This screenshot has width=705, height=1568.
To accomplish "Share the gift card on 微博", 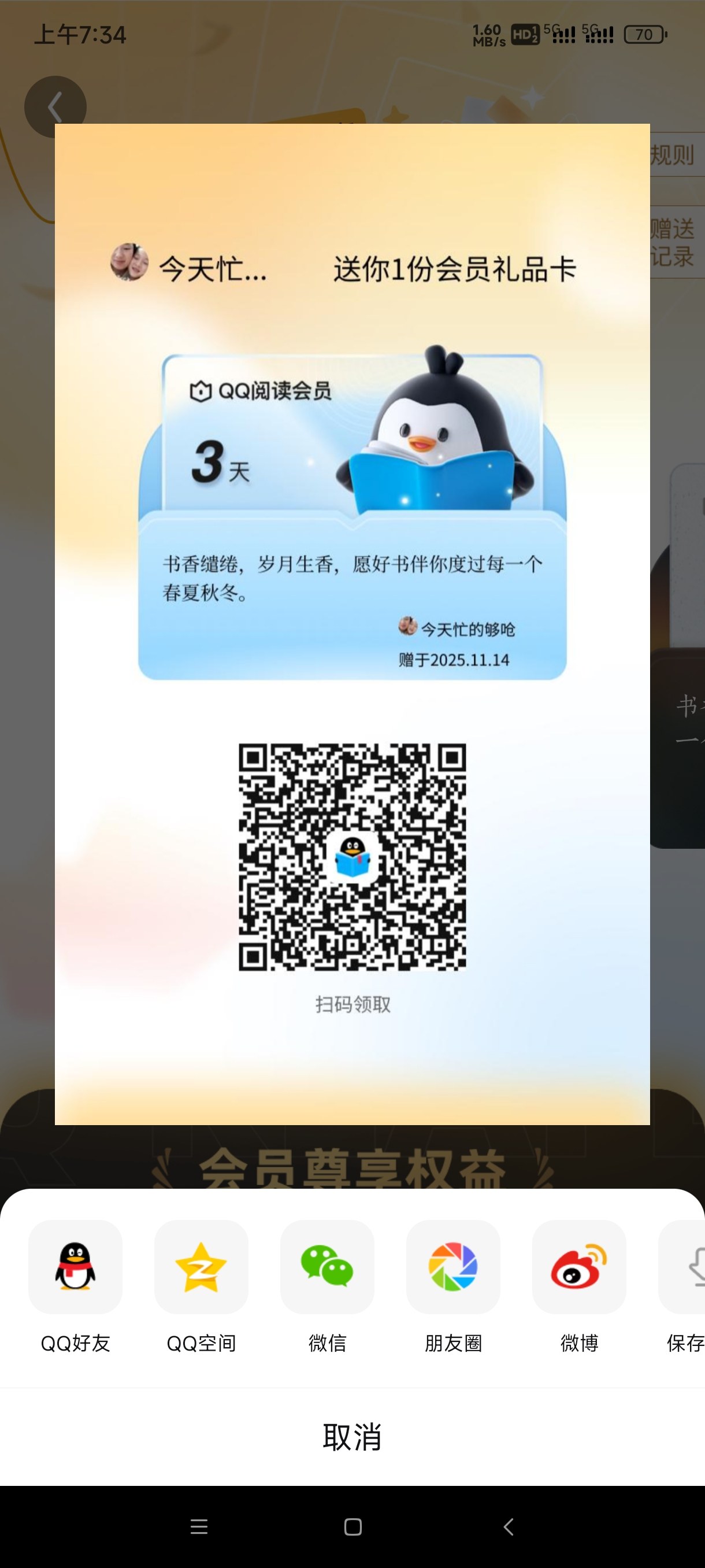I will tap(579, 1267).
